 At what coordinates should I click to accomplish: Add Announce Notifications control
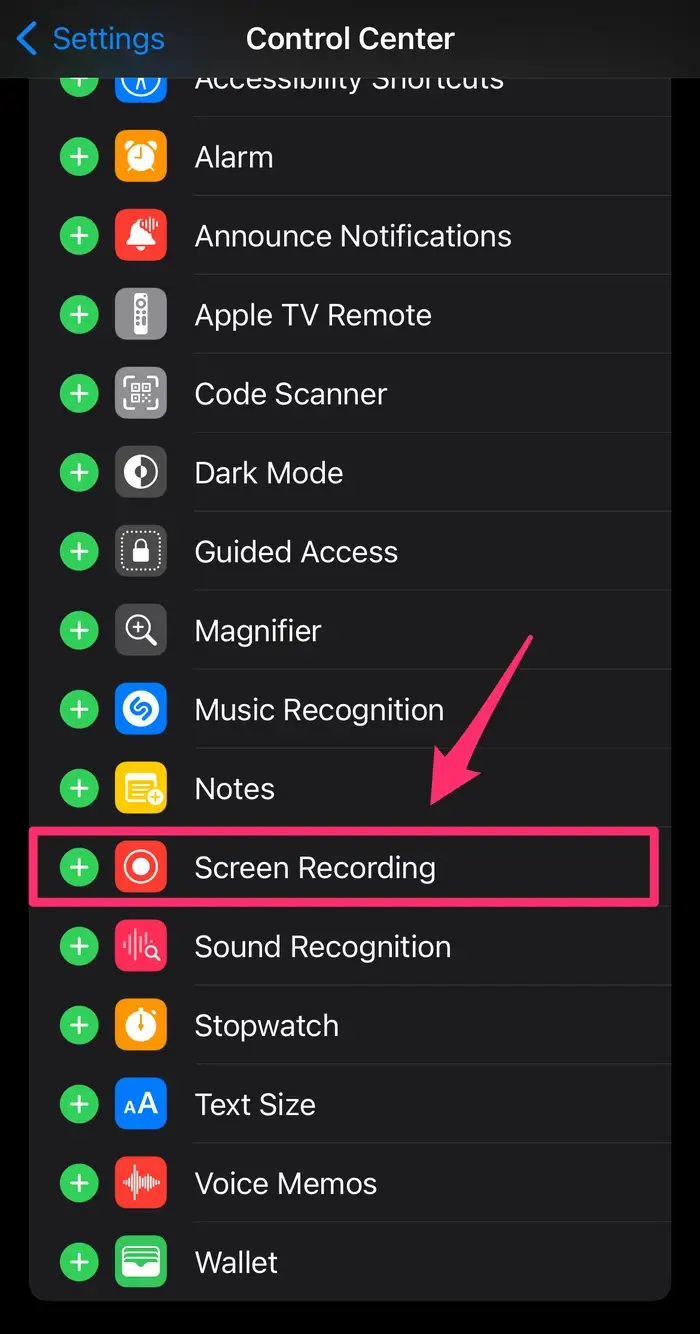(79, 236)
